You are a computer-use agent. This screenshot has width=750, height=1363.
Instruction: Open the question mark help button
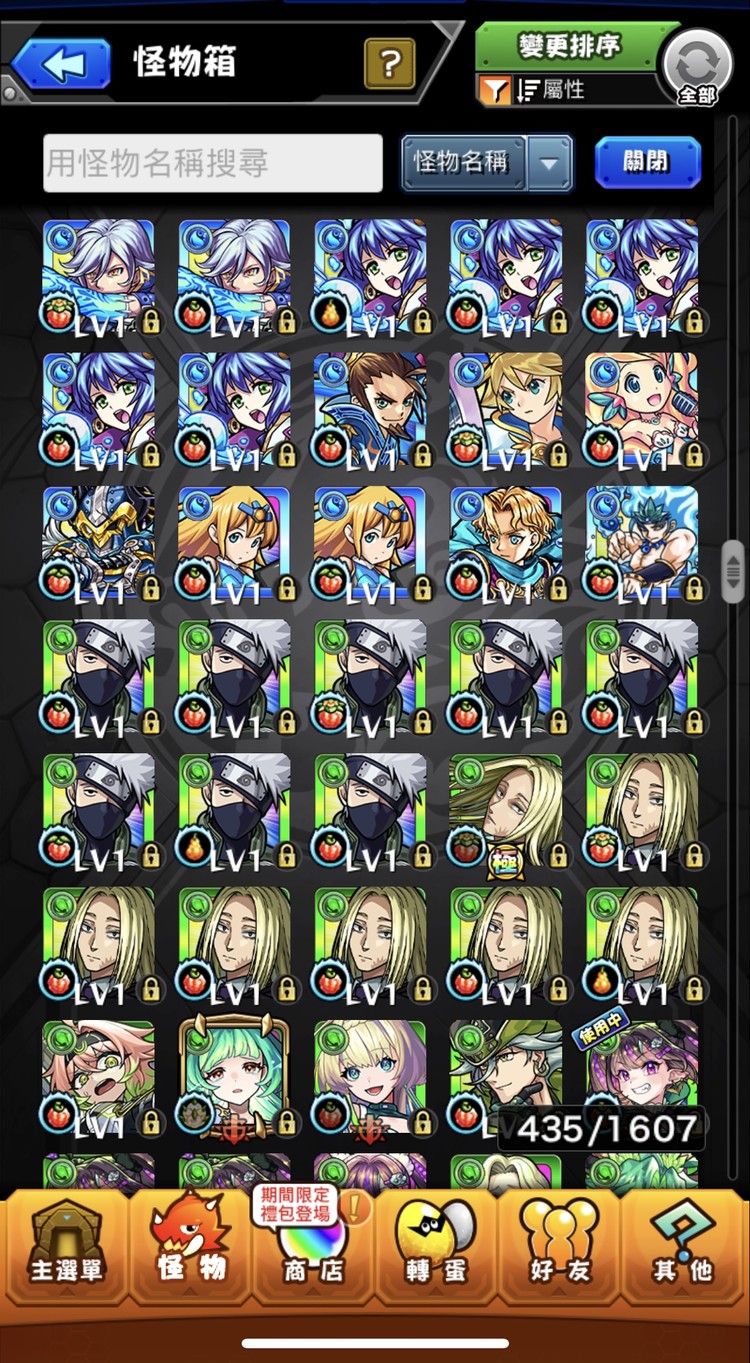point(390,63)
